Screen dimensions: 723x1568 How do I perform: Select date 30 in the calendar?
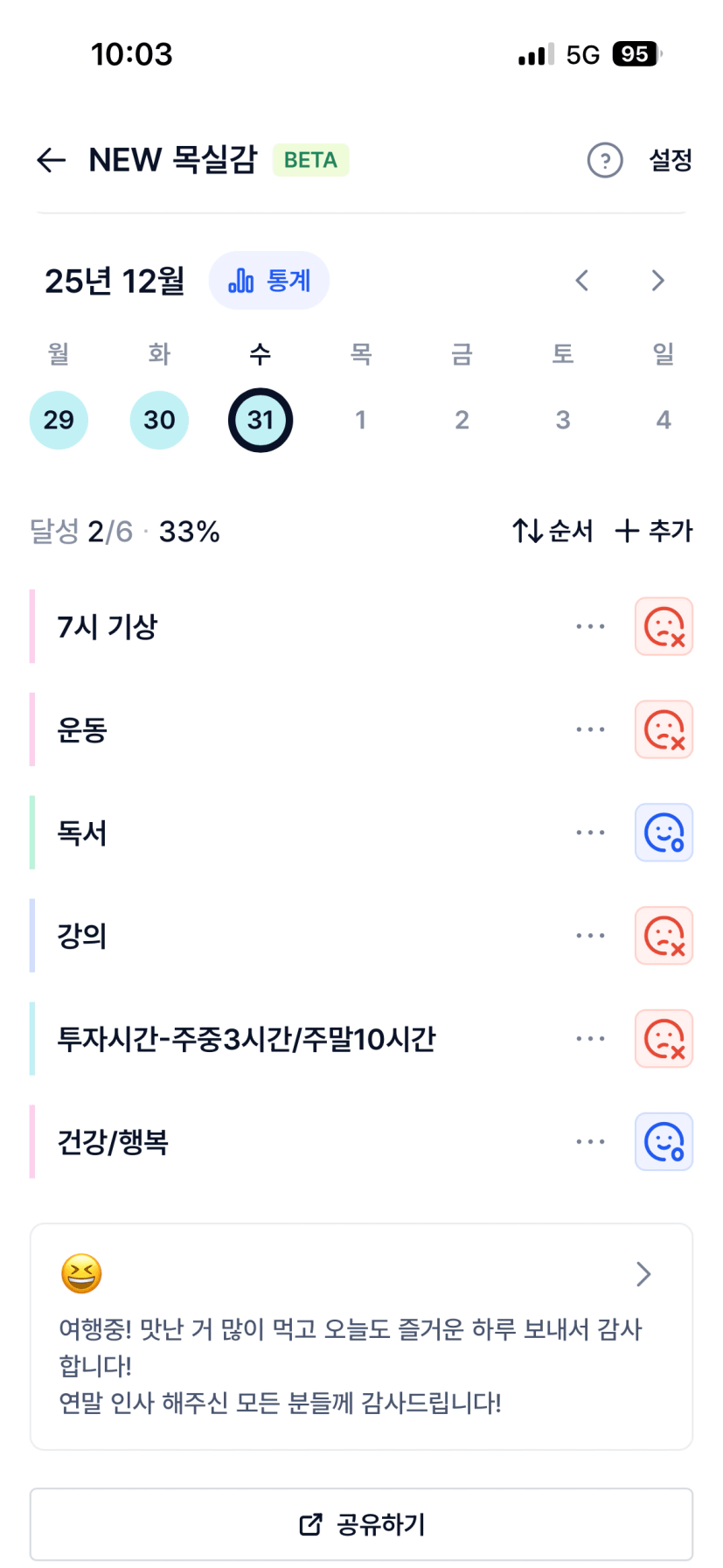(x=159, y=420)
